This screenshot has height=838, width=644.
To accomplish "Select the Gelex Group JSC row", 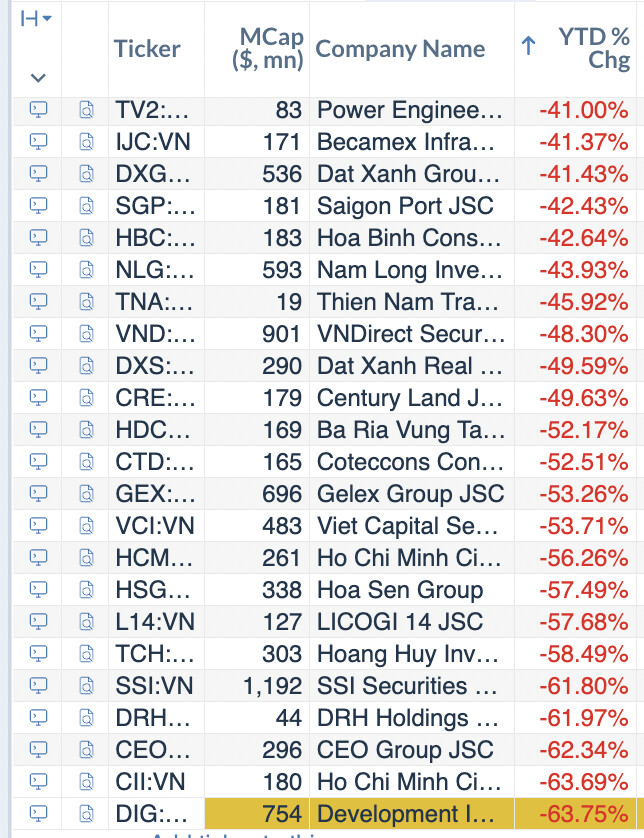I will point(410,494).
